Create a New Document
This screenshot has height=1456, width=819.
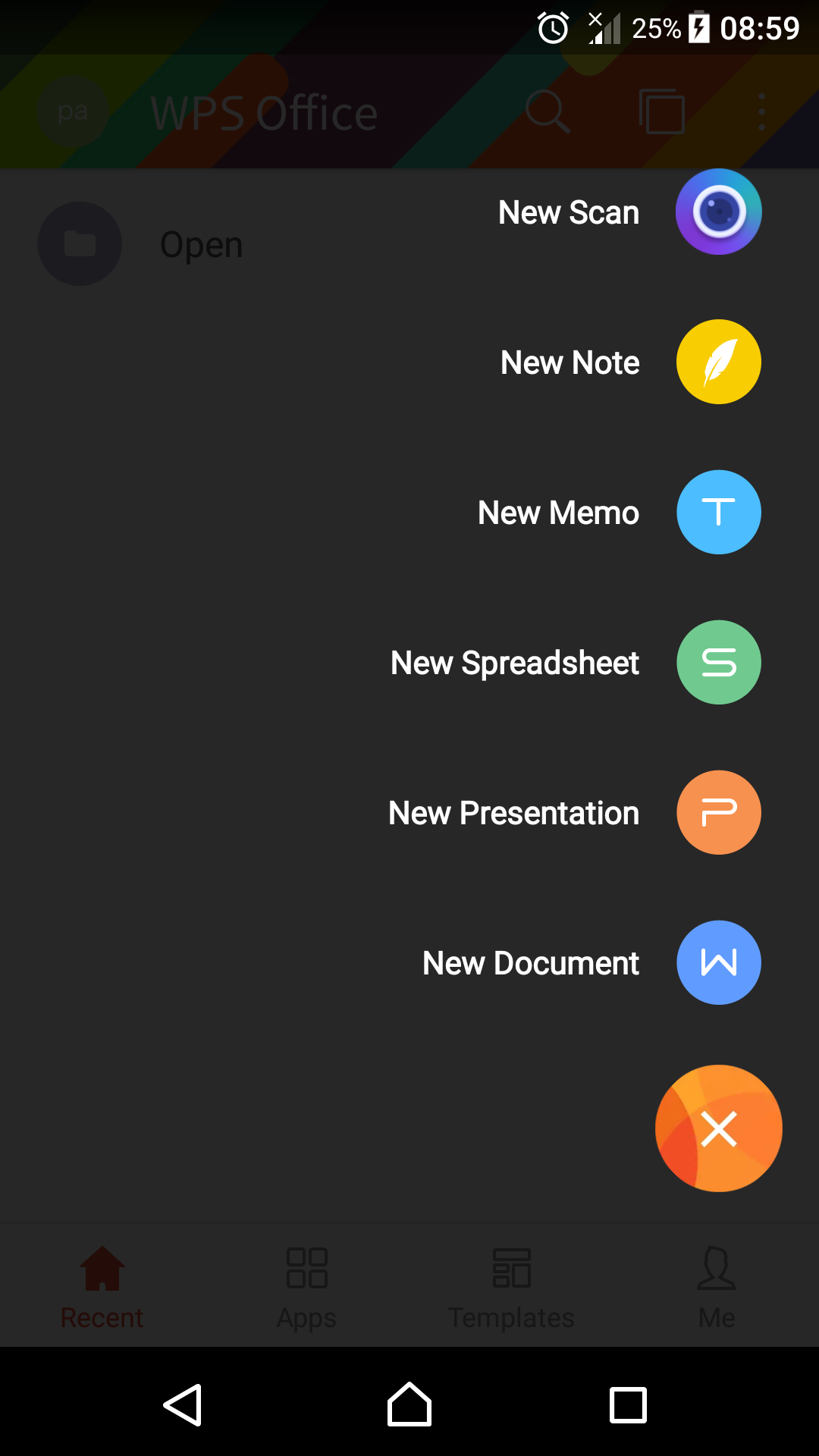[x=718, y=962]
